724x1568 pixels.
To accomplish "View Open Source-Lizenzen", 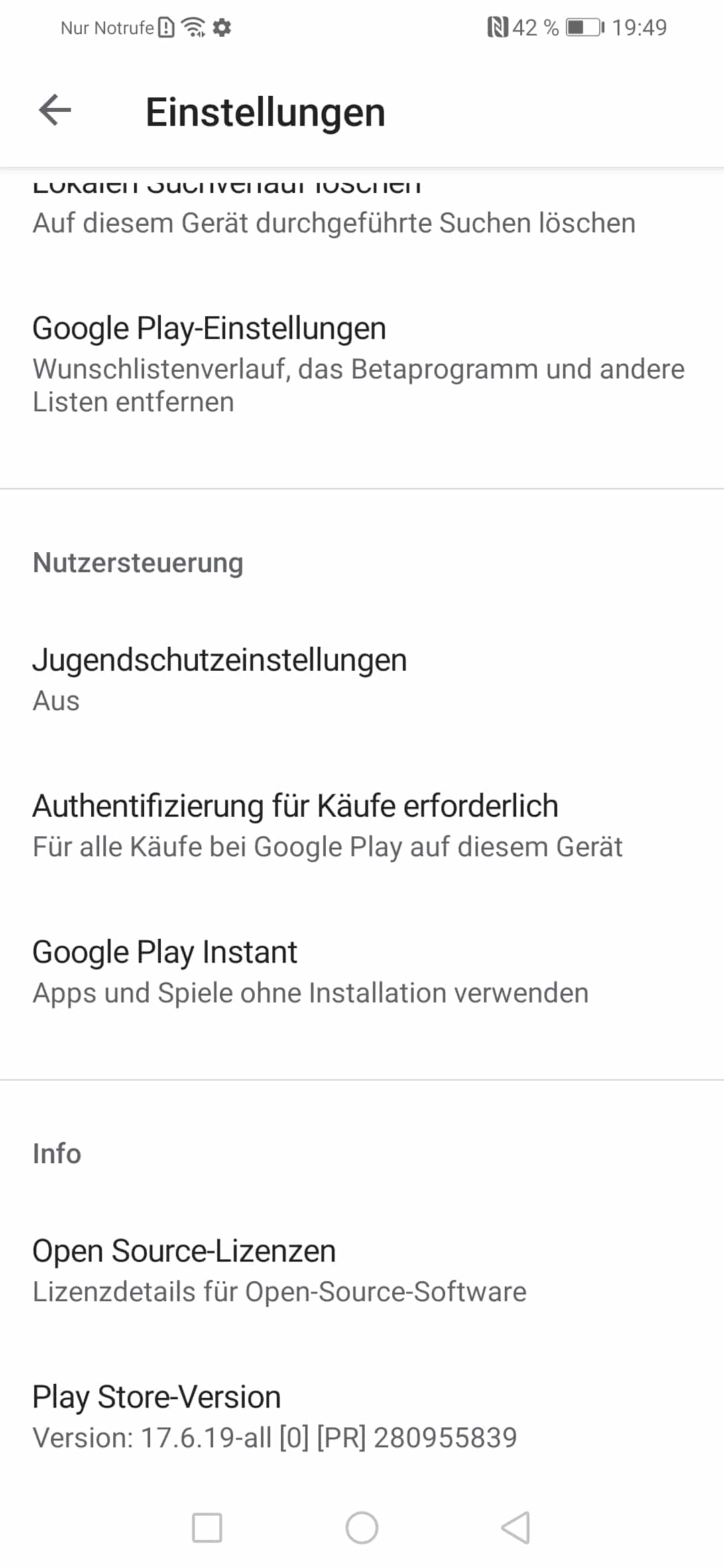I will pyautogui.click(x=362, y=1270).
